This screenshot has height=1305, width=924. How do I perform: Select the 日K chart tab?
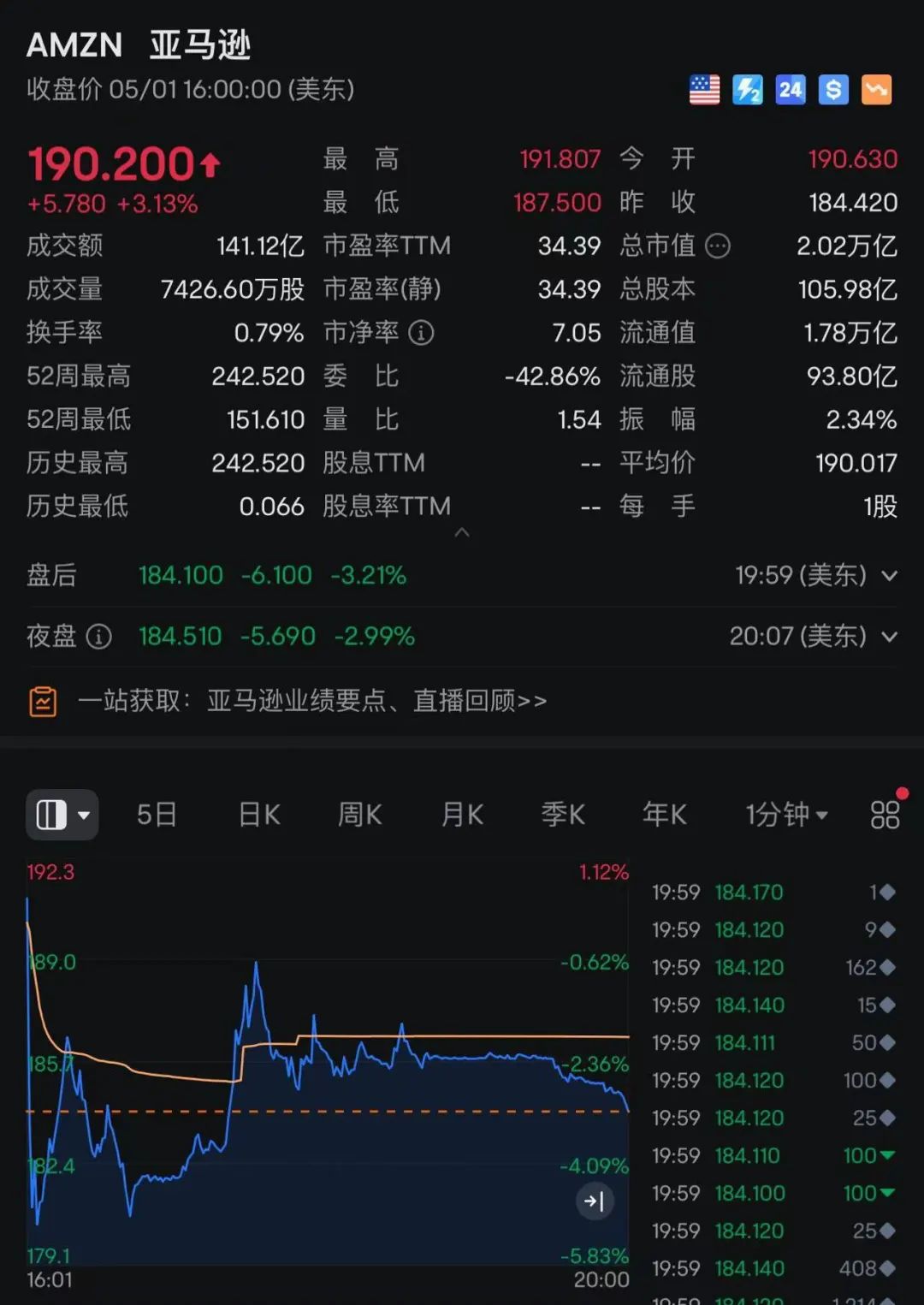[x=259, y=815]
